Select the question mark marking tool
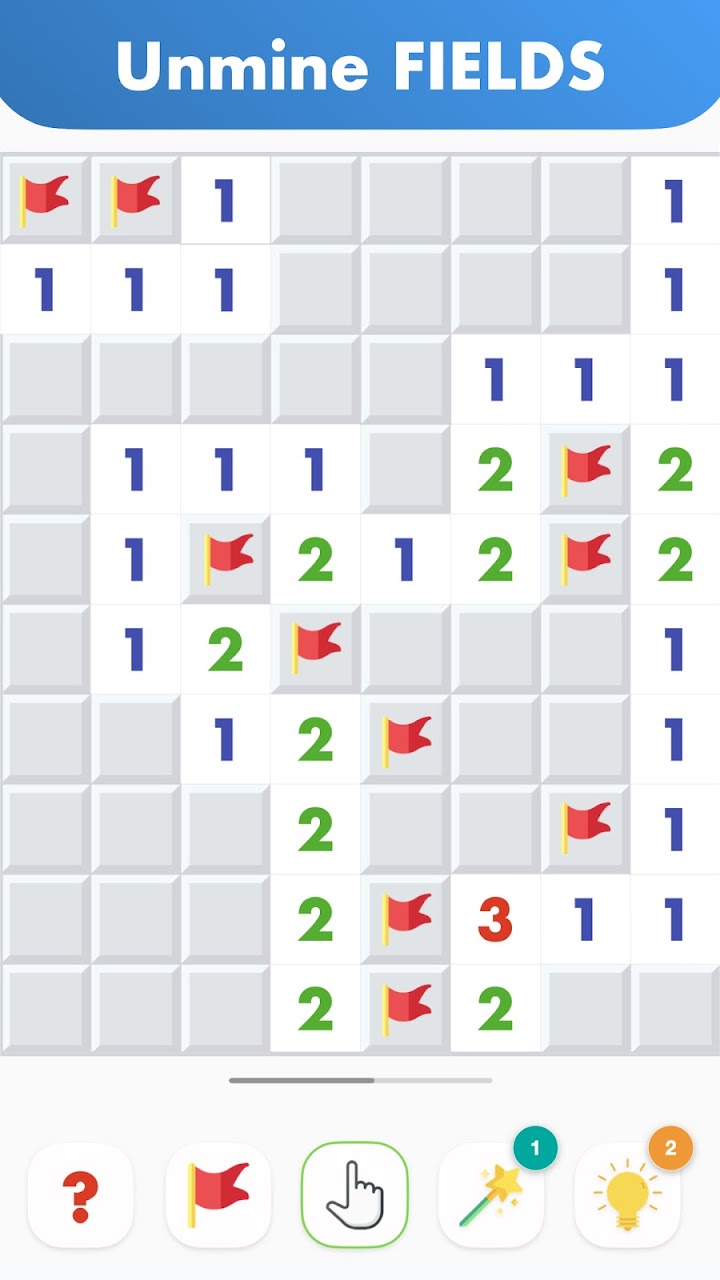 (x=80, y=1195)
